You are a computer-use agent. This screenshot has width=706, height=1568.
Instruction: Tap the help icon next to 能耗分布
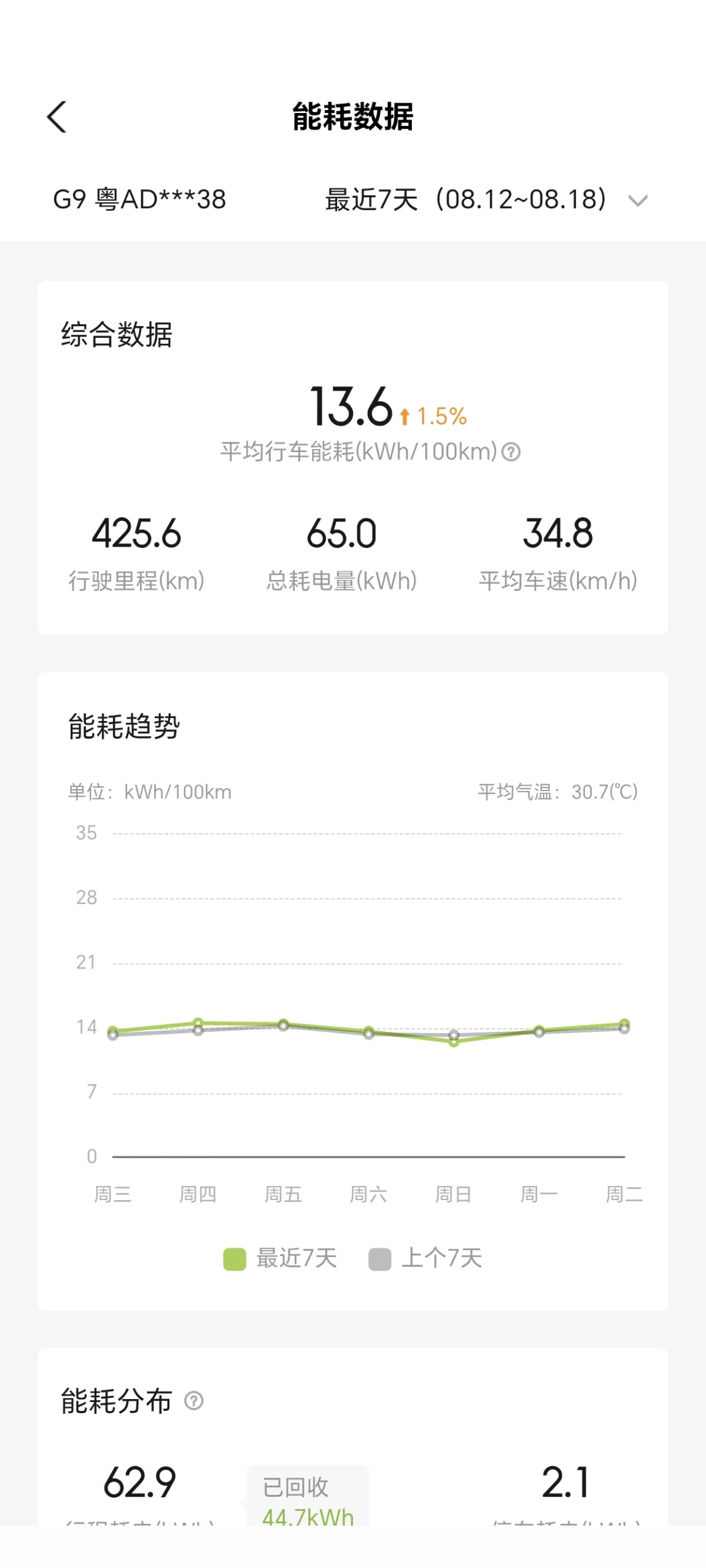[194, 1401]
